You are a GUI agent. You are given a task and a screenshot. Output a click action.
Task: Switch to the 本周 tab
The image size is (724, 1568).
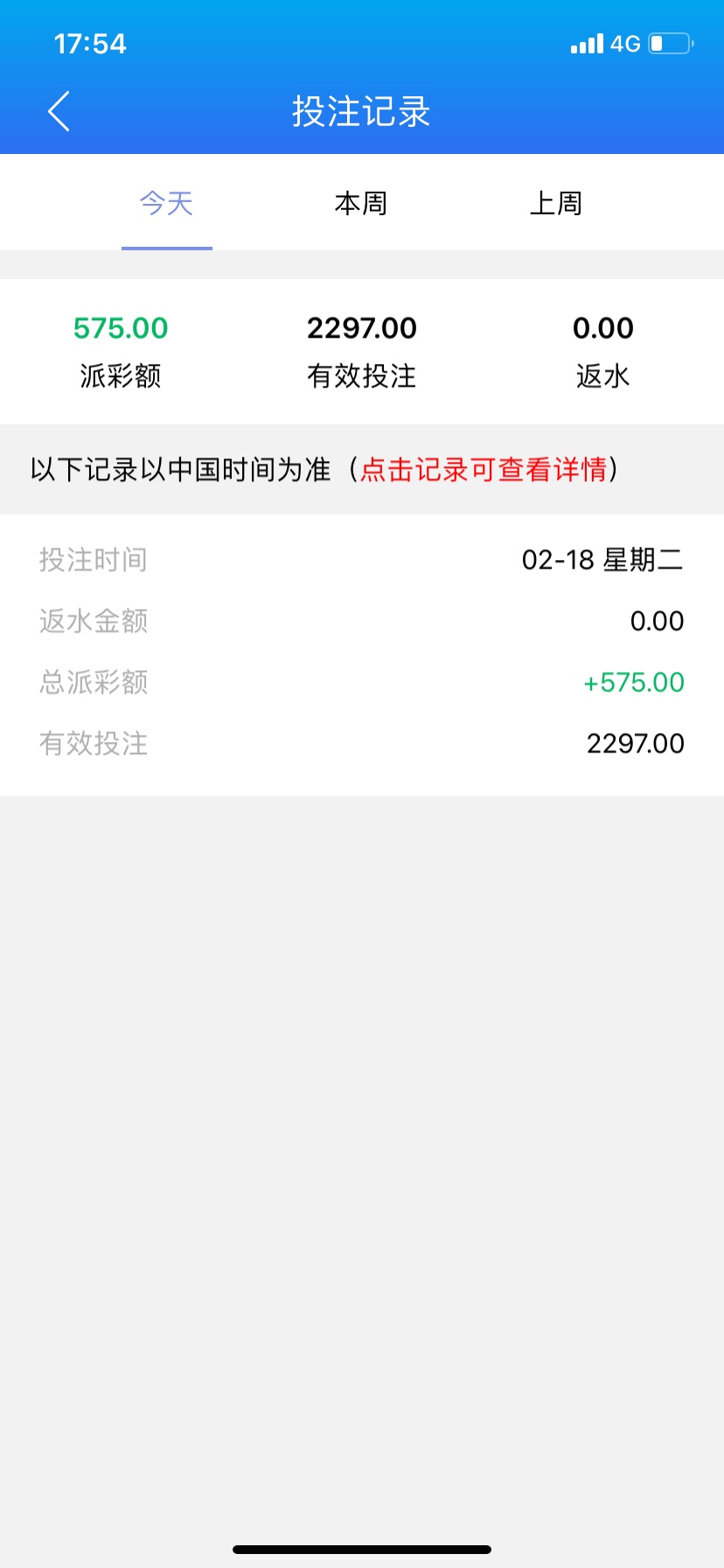[361, 203]
